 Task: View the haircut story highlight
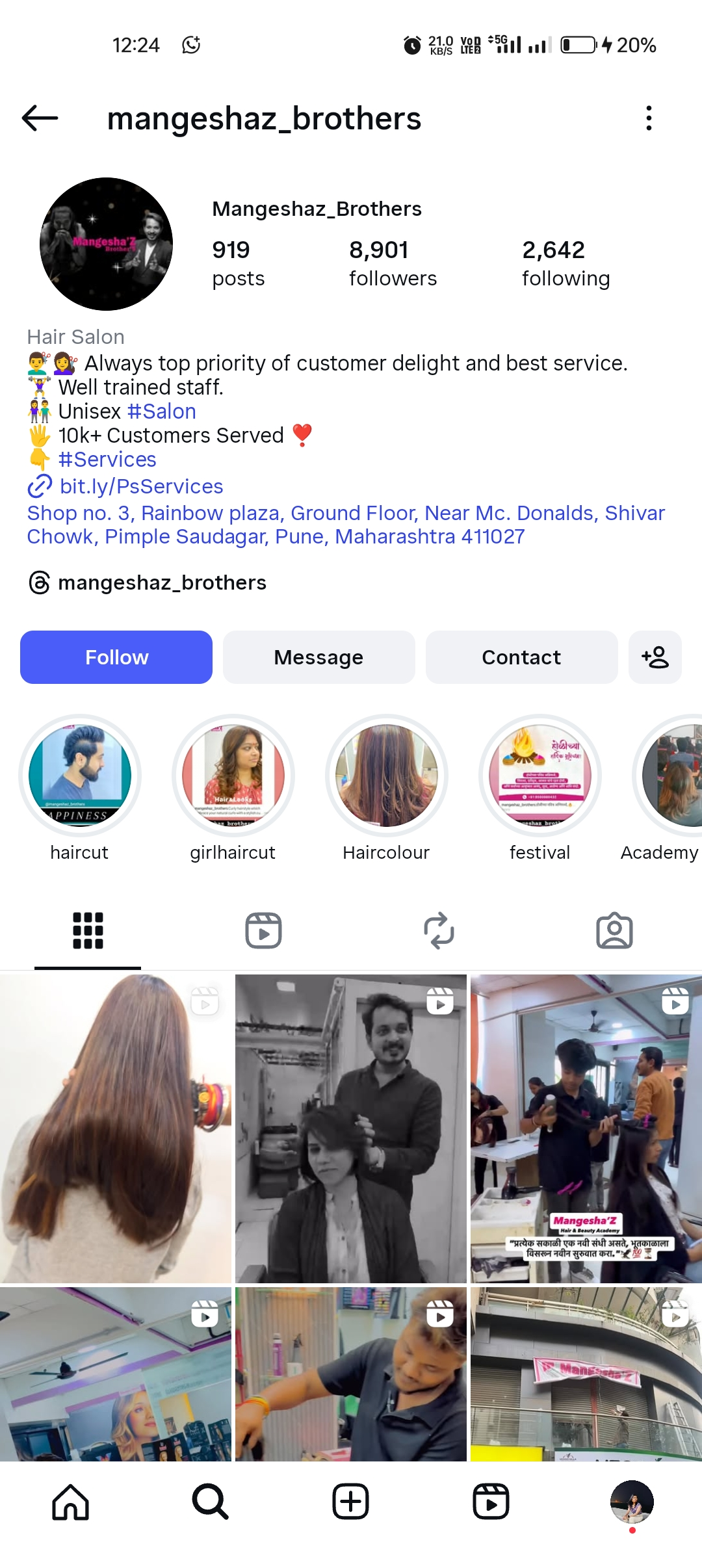[x=80, y=775]
